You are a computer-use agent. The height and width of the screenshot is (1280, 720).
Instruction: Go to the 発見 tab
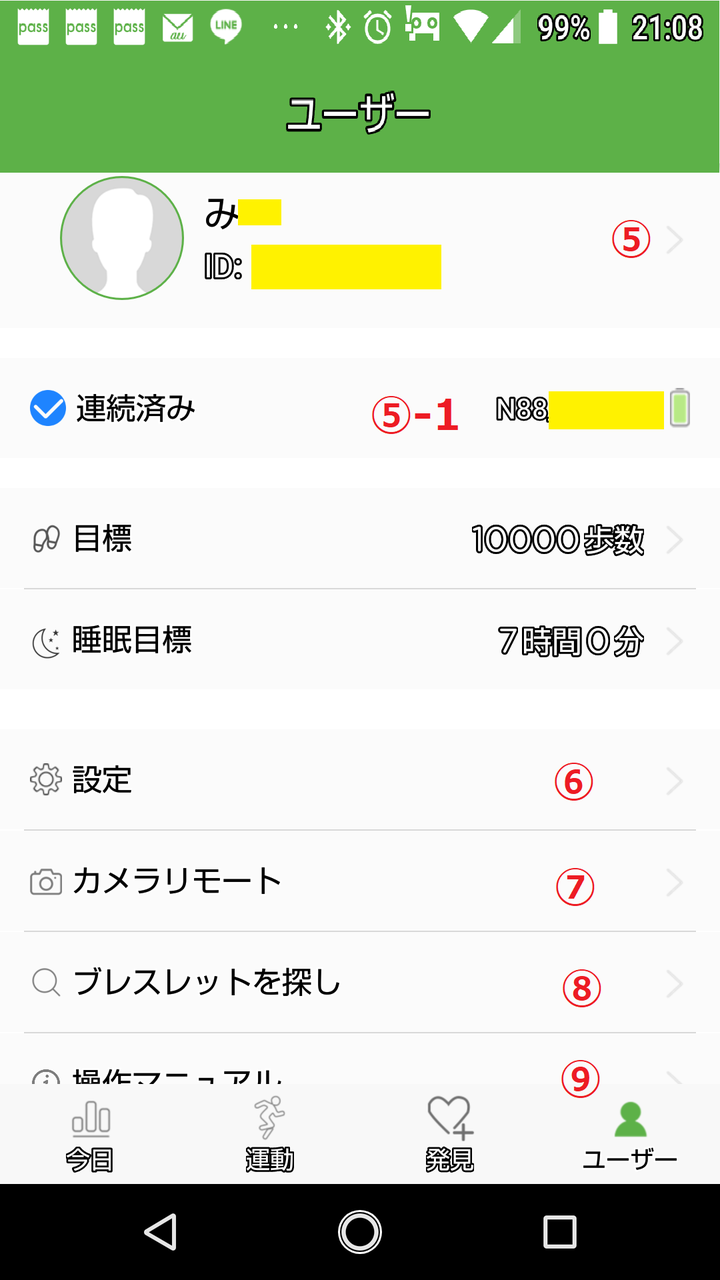(450, 1135)
